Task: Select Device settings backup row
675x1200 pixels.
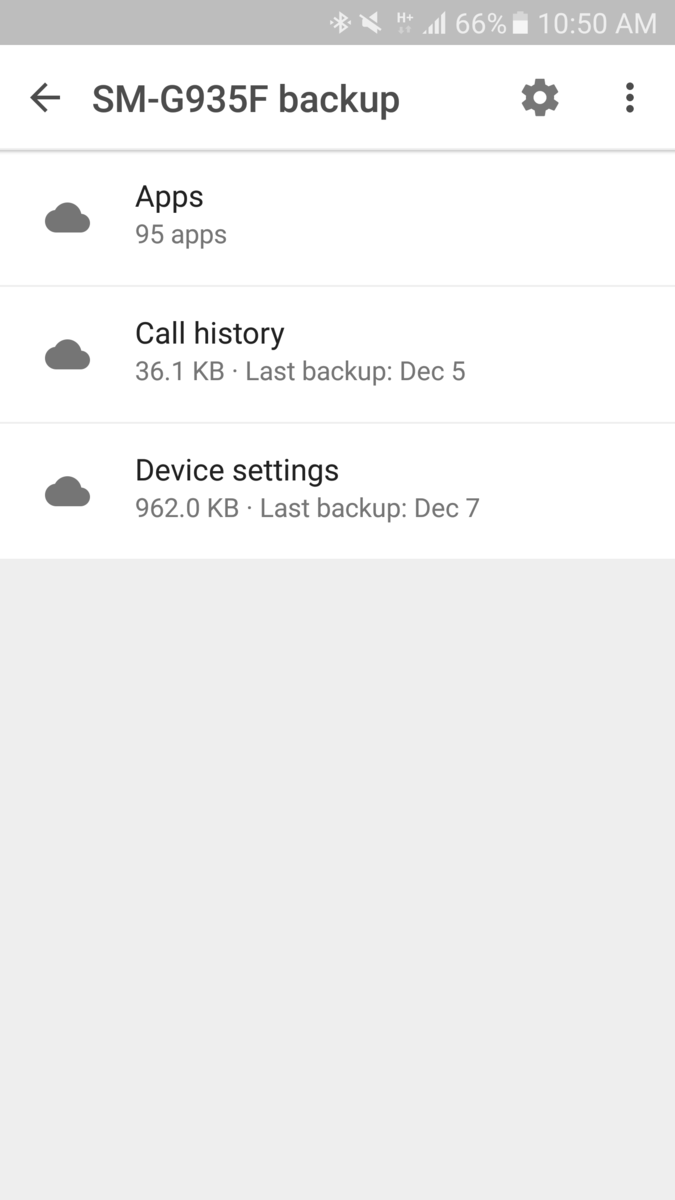Action: (x=337, y=490)
